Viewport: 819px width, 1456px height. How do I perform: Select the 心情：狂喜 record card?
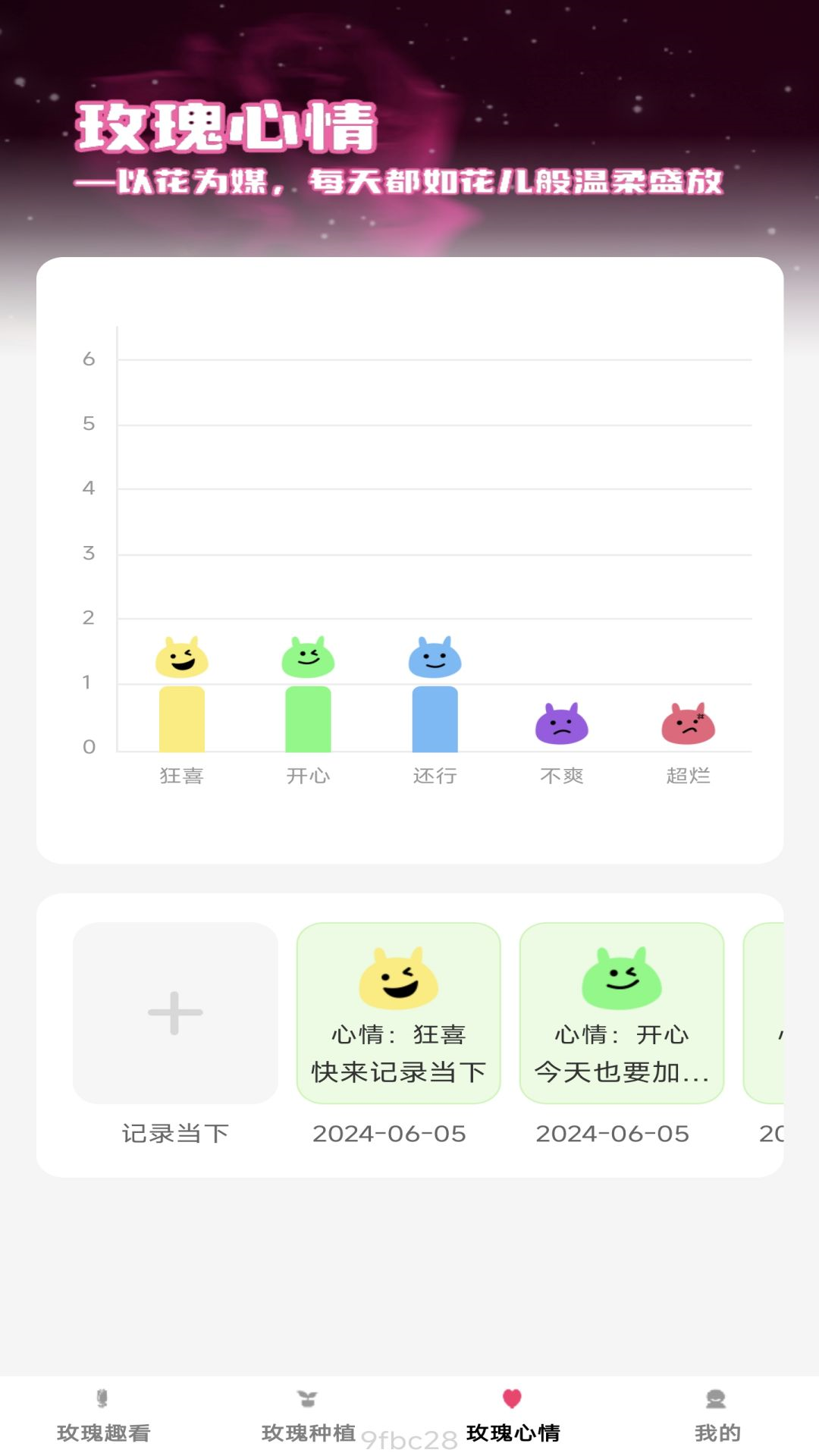(399, 1012)
